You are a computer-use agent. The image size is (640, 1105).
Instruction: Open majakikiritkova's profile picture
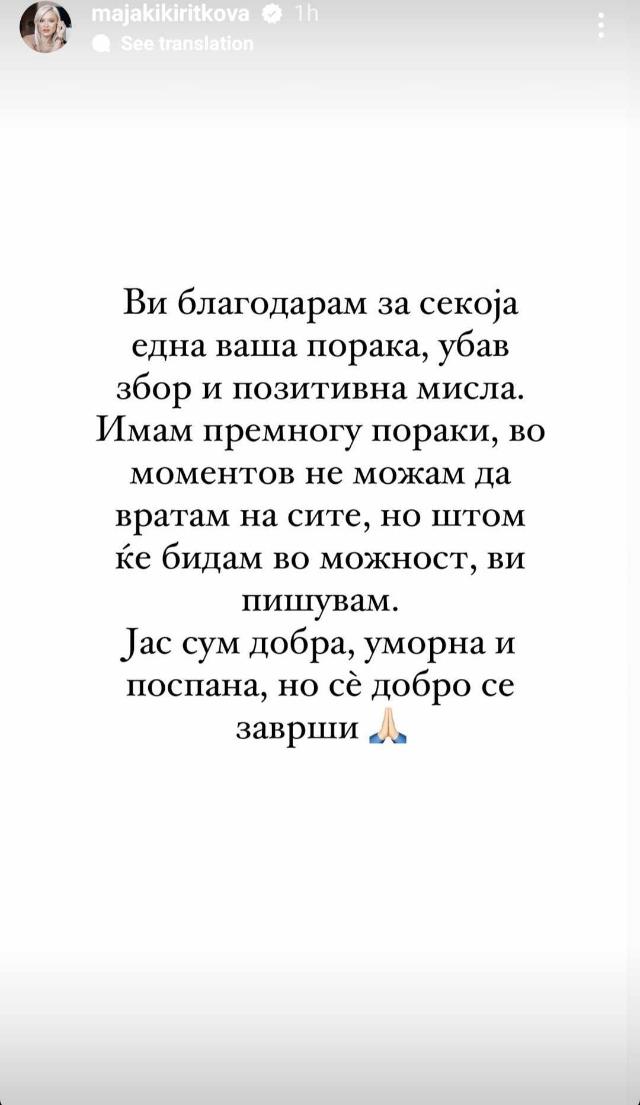click(x=45, y=27)
